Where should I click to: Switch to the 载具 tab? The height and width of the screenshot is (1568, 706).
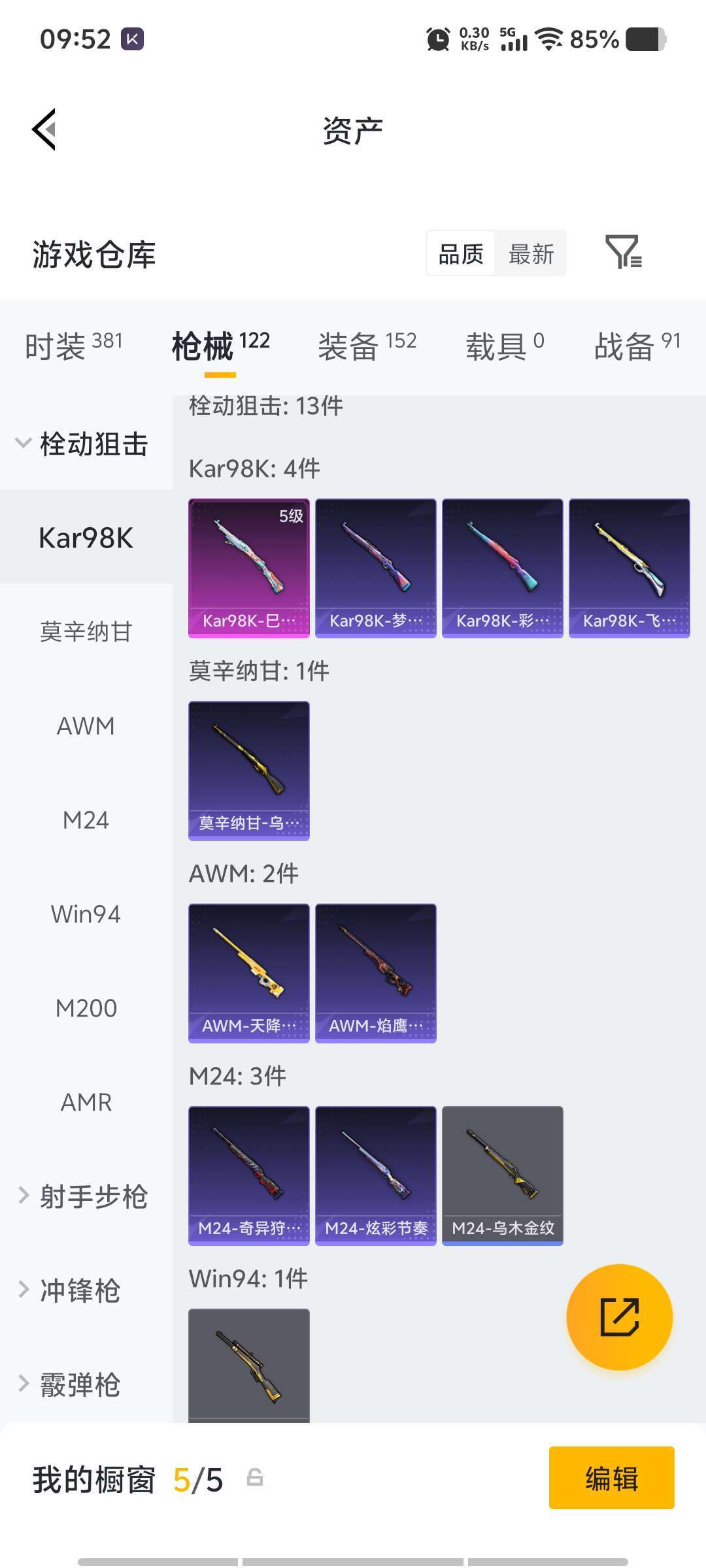tap(504, 346)
